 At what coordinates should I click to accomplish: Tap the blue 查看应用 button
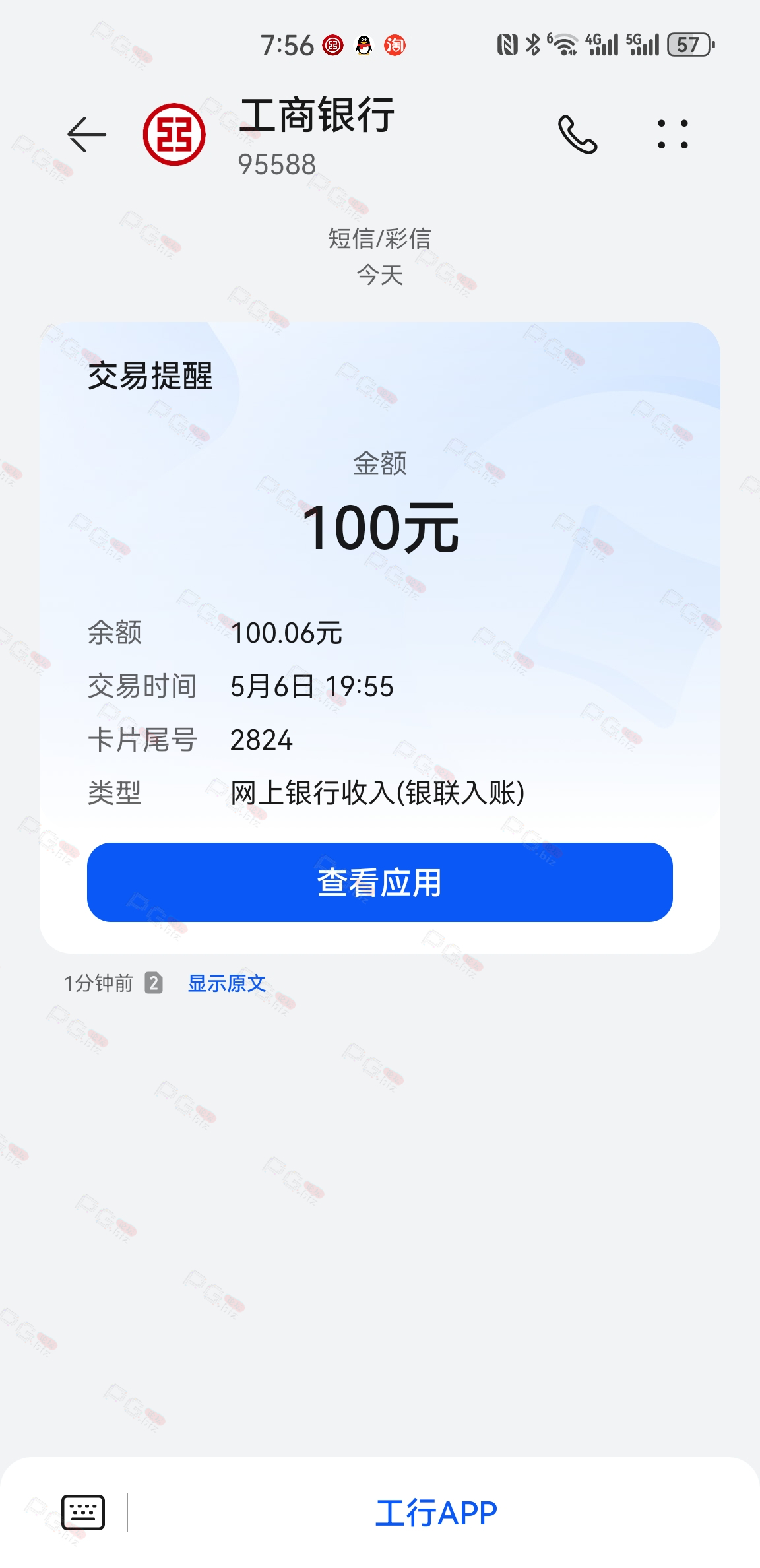click(x=380, y=882)
